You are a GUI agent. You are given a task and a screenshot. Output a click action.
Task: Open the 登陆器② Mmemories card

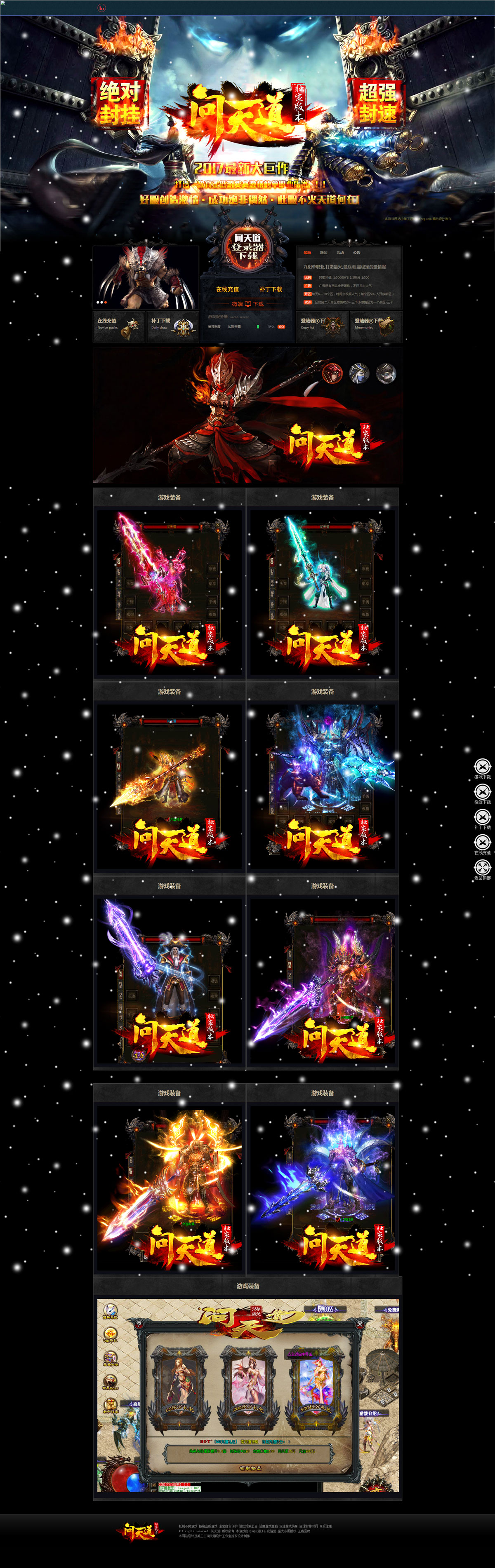tap(376, 326)
